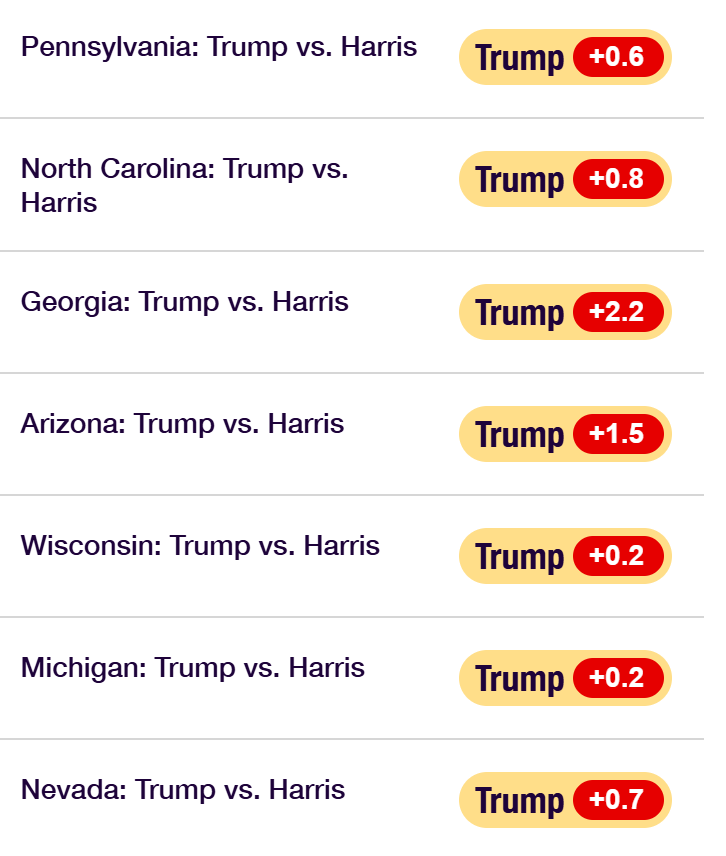Select Arizona: Trump vs. Harris polling
The image size is (726, 856).
[x=182, y=424]
